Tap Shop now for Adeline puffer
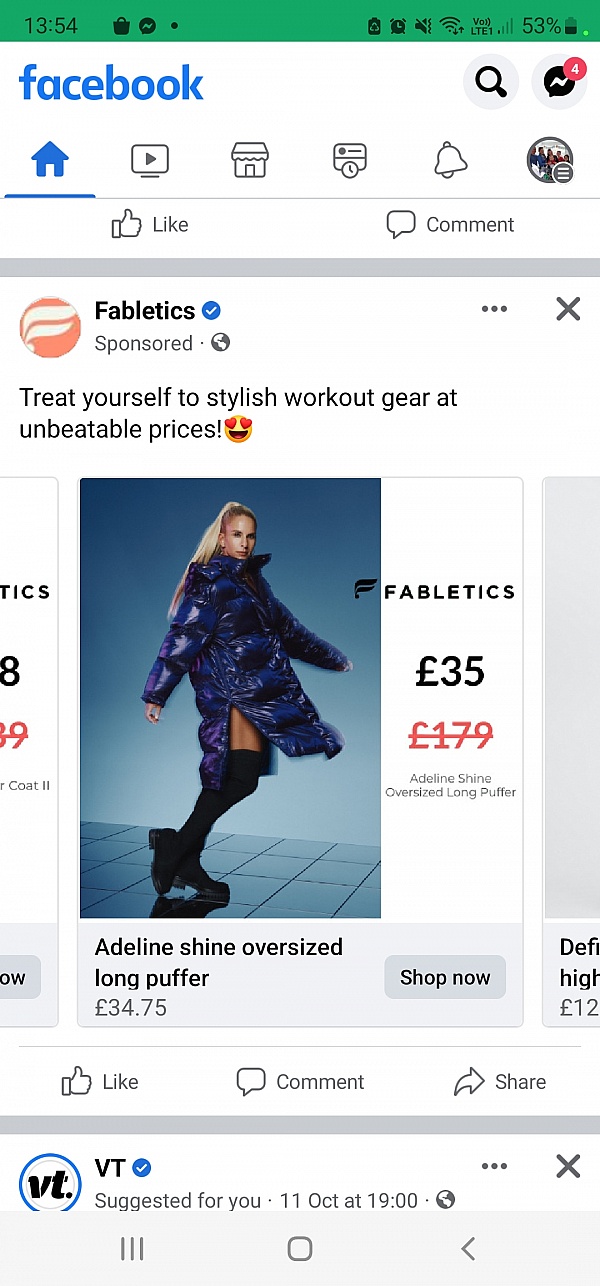600x1286 pixels. coord(445,977)
